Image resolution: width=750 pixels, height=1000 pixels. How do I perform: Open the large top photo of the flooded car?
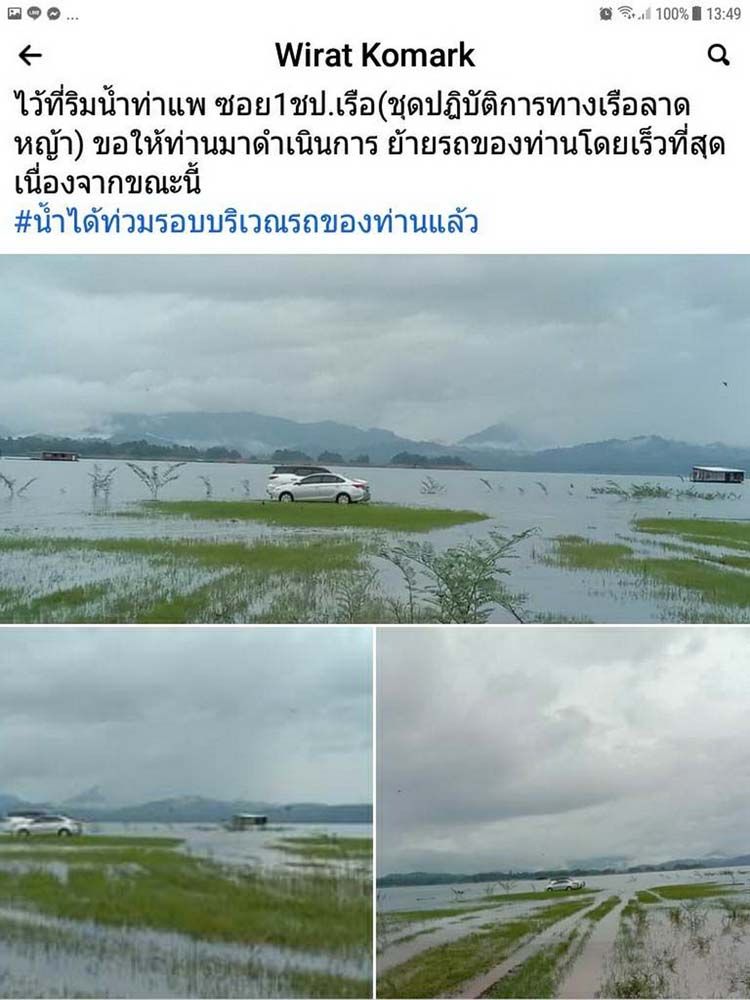click(x=375, y=438)
